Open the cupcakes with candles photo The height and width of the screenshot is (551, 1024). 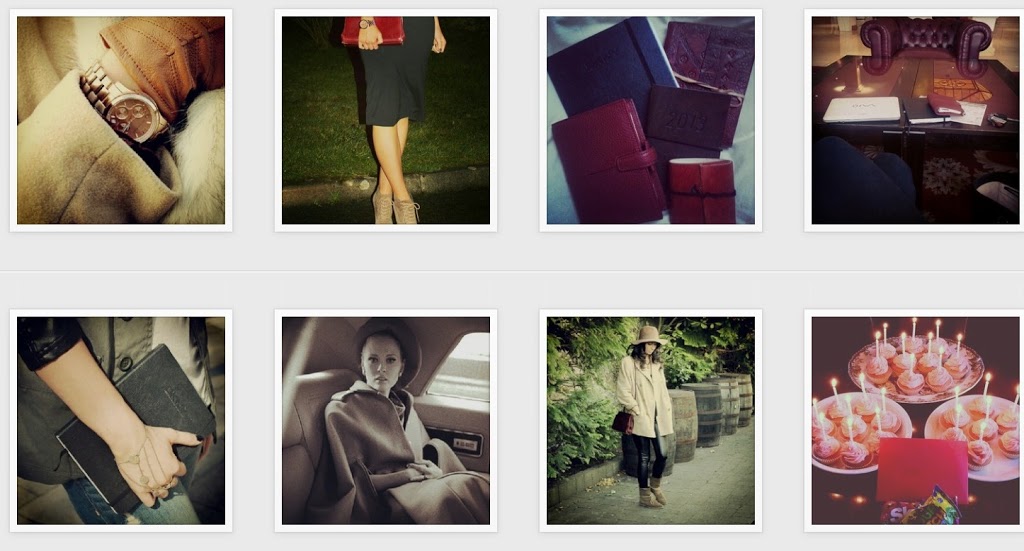coord(915,420)
